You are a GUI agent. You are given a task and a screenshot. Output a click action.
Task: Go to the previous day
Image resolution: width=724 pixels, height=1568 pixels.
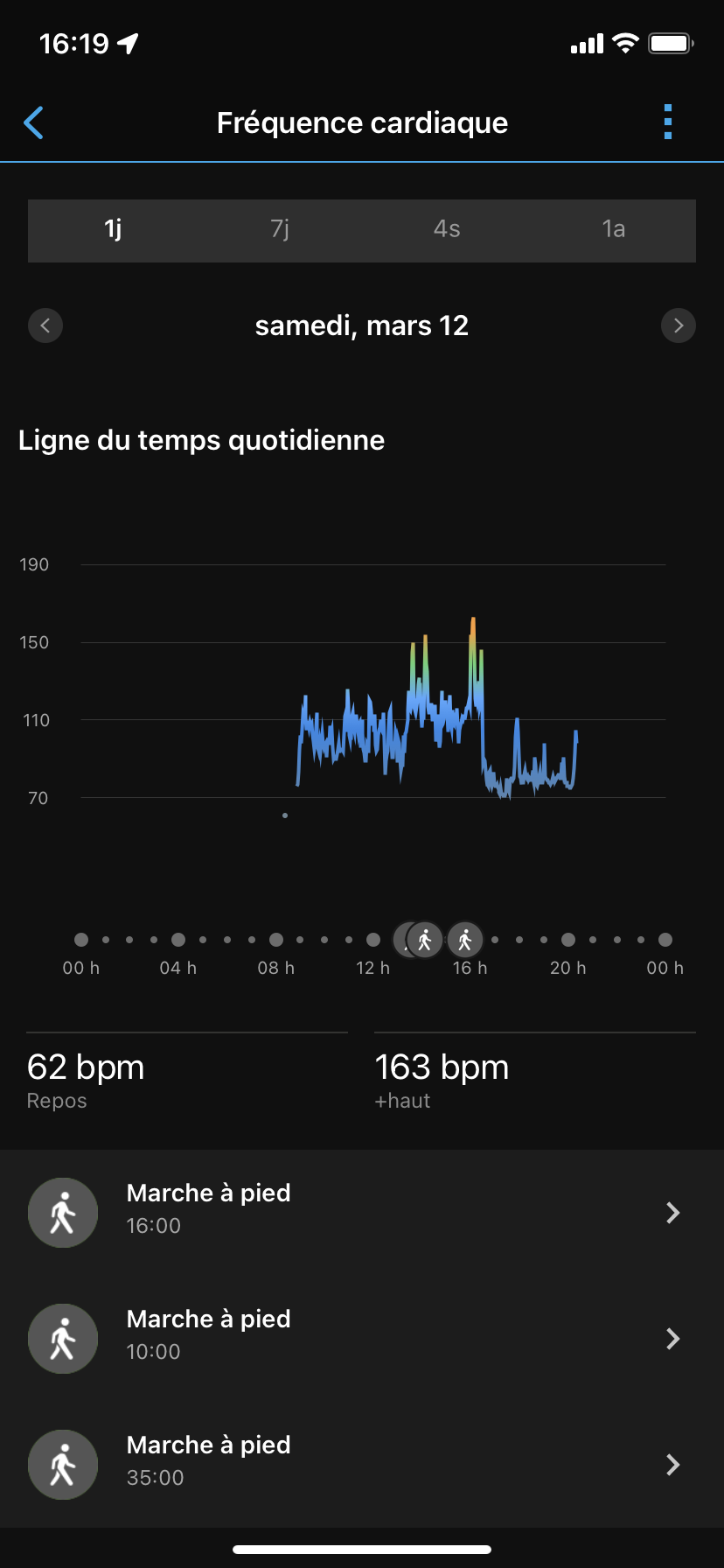(x=45, y=325)
